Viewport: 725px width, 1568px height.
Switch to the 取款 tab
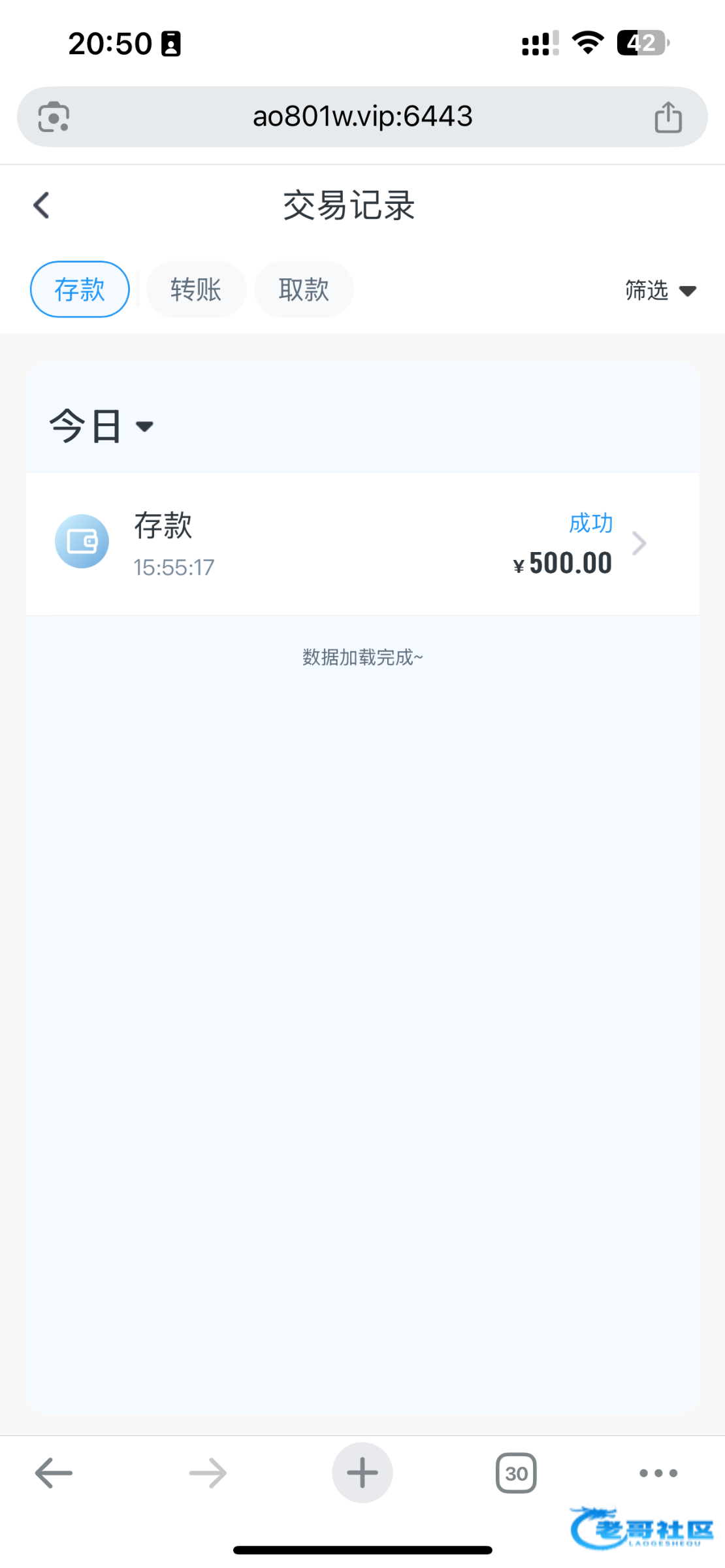[304, 289]
